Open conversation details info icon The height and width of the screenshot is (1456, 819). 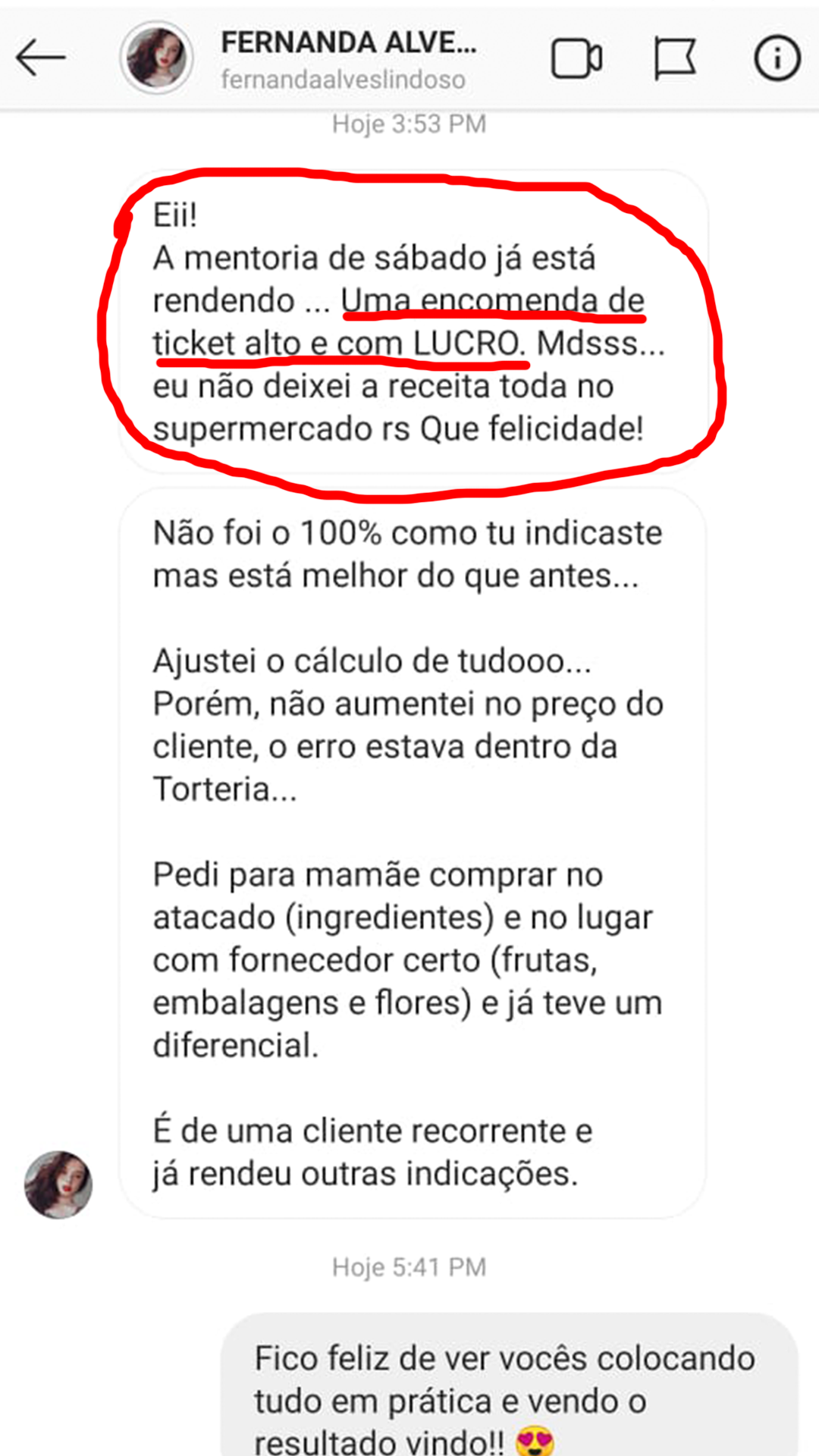pyautogui.click(x=777, y=58)
